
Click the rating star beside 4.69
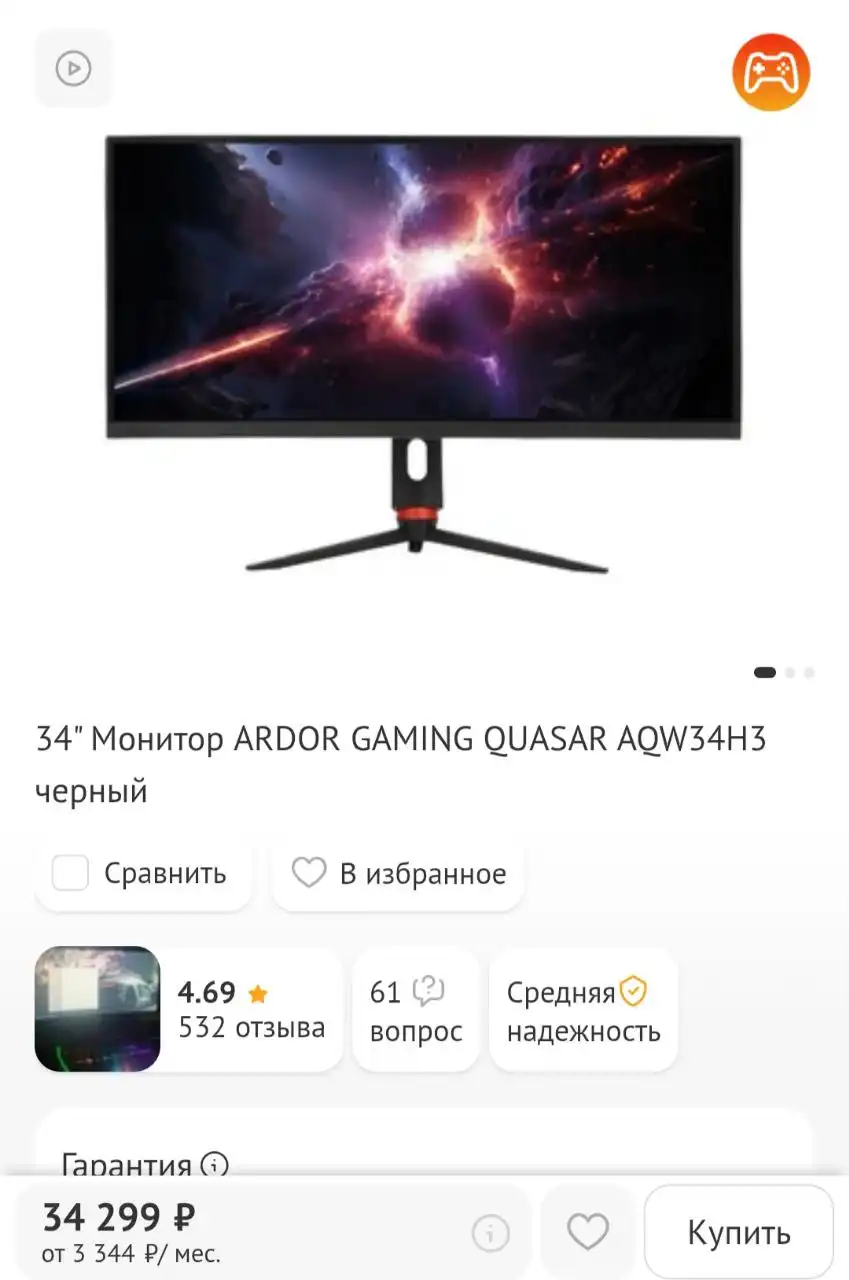point(259,992)
